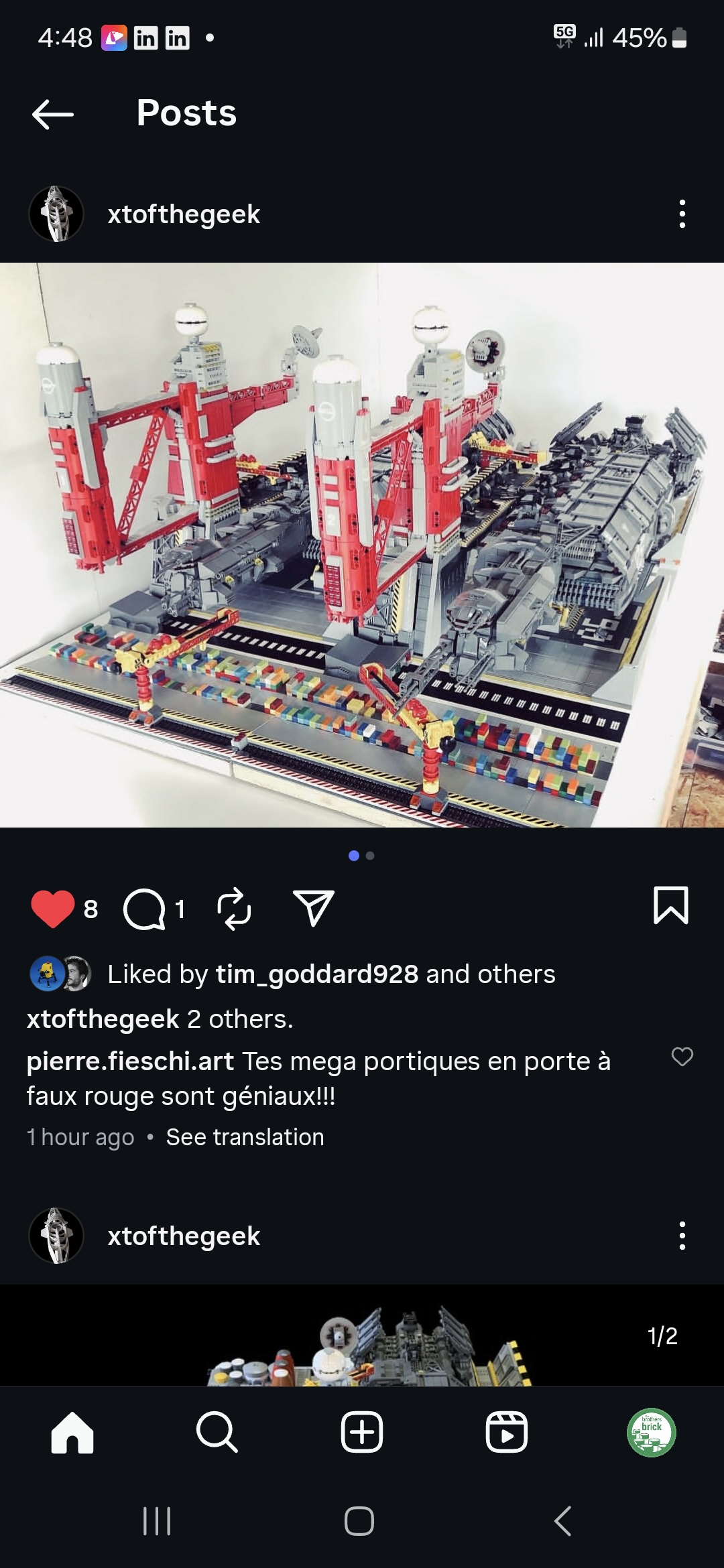Bookmark the first xtofthegeek post

671,905
